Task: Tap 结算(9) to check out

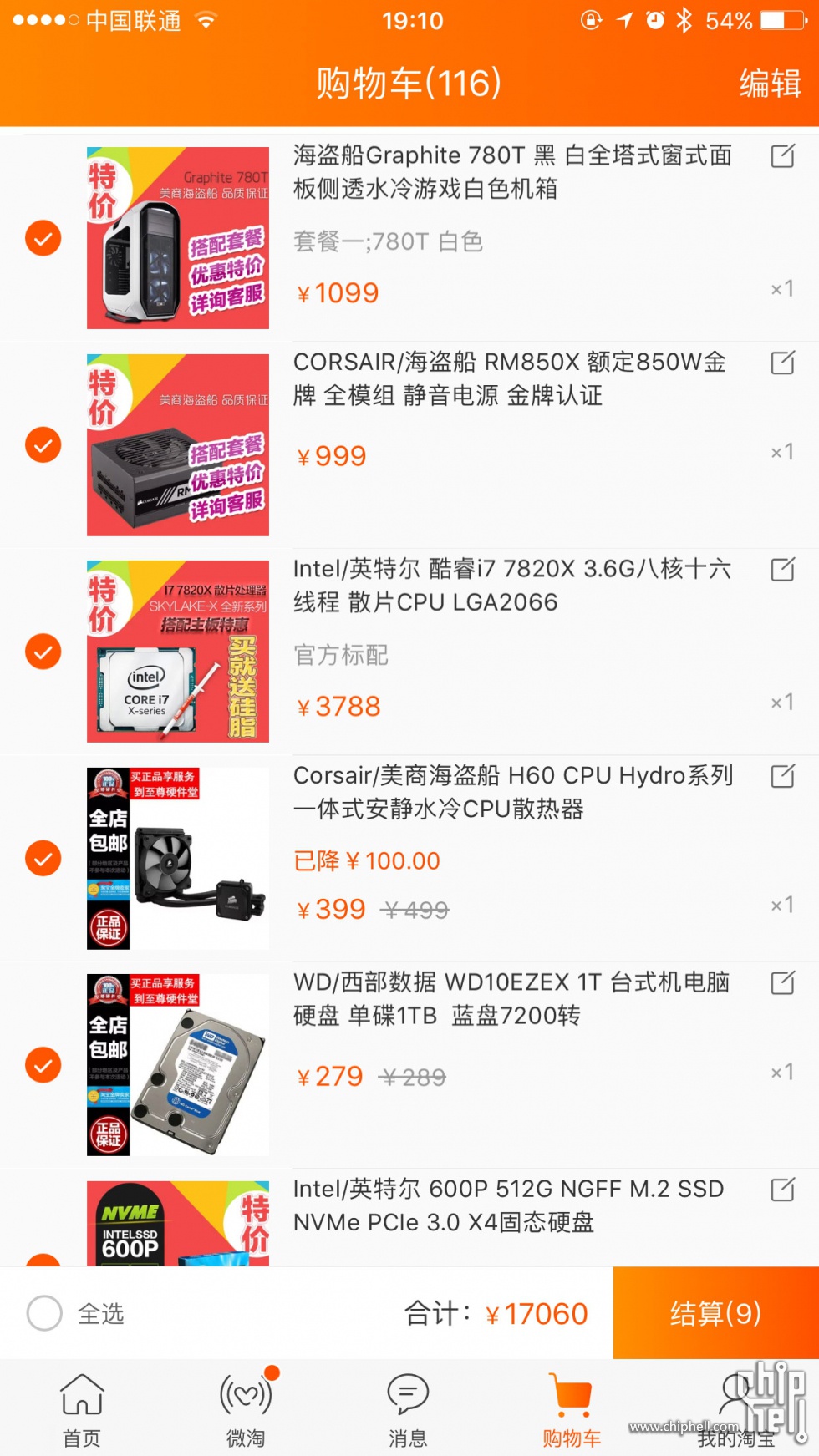Action: 715,1313
